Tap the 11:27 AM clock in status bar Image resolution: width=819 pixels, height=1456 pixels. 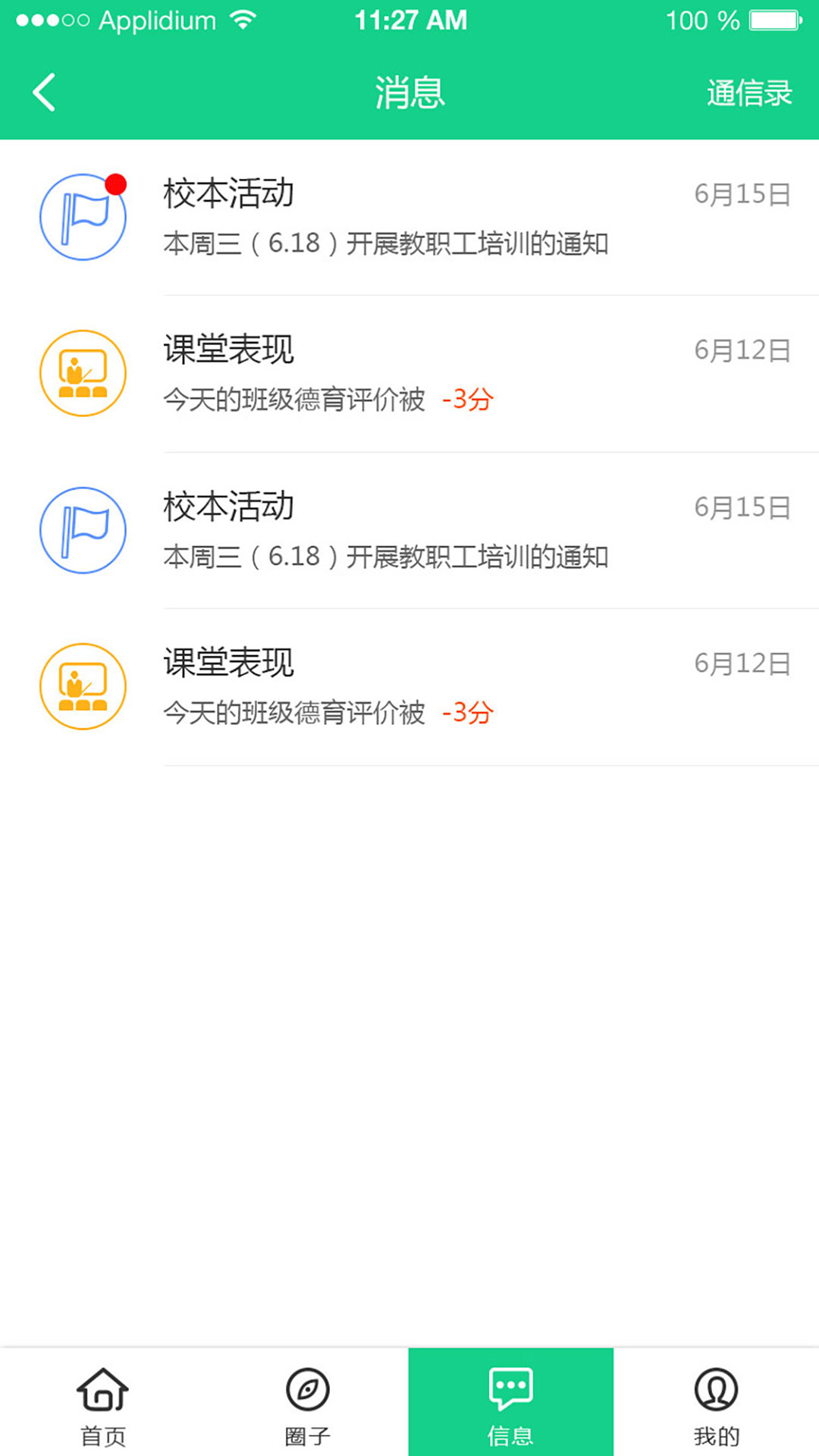pyautogui.click(x=409, y=19)
